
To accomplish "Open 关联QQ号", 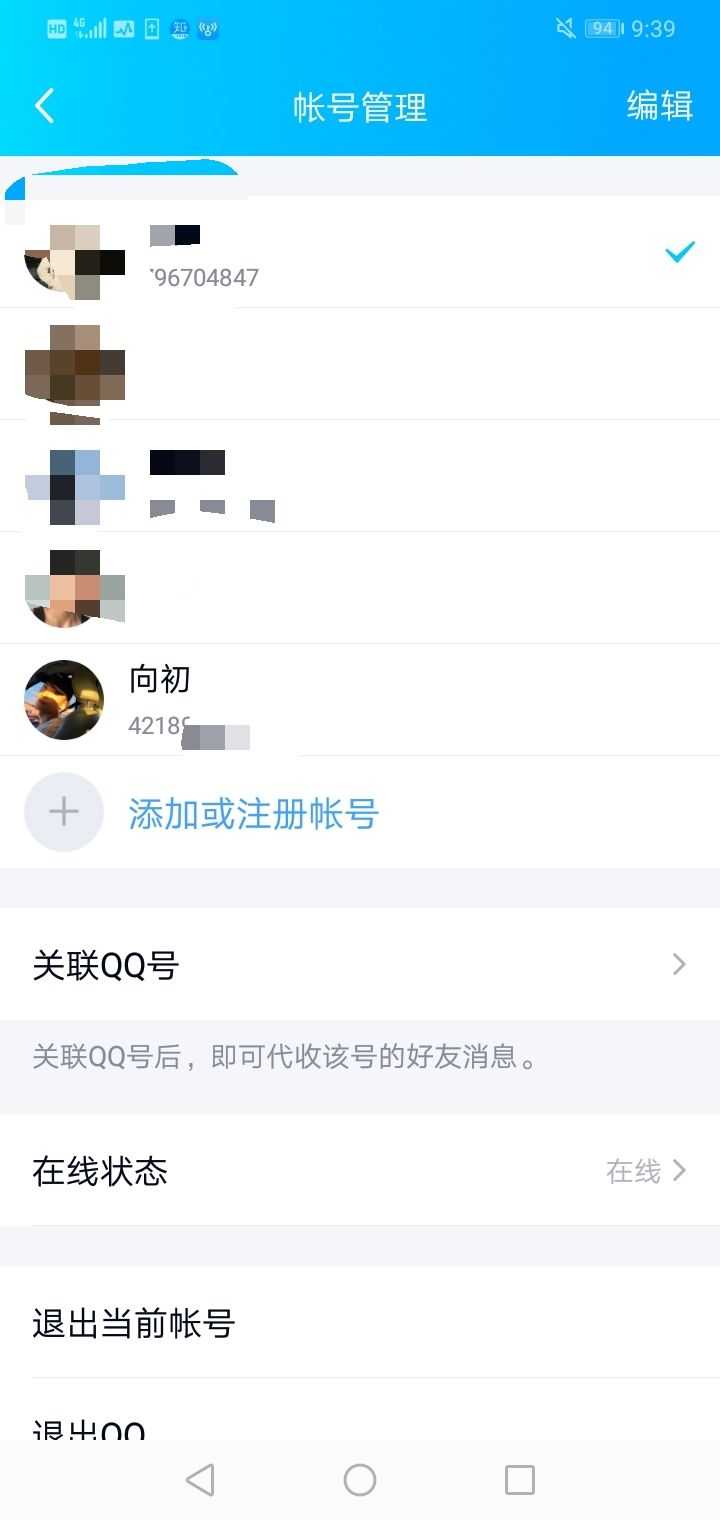I will [x=360, y=965].
